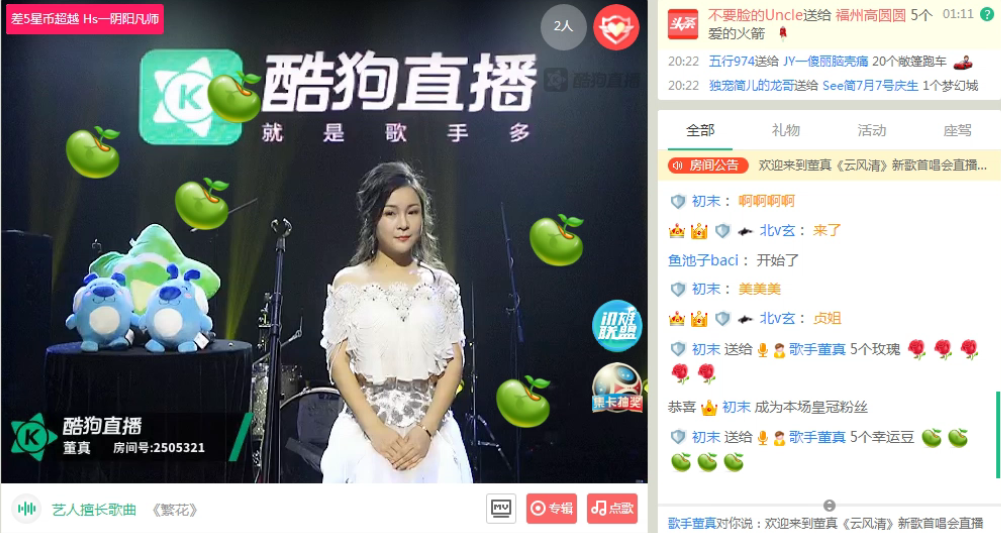The image size is (1001, 533).
Task: Open 鱼池子baci's profile in chat
Action: coord(703,260)
